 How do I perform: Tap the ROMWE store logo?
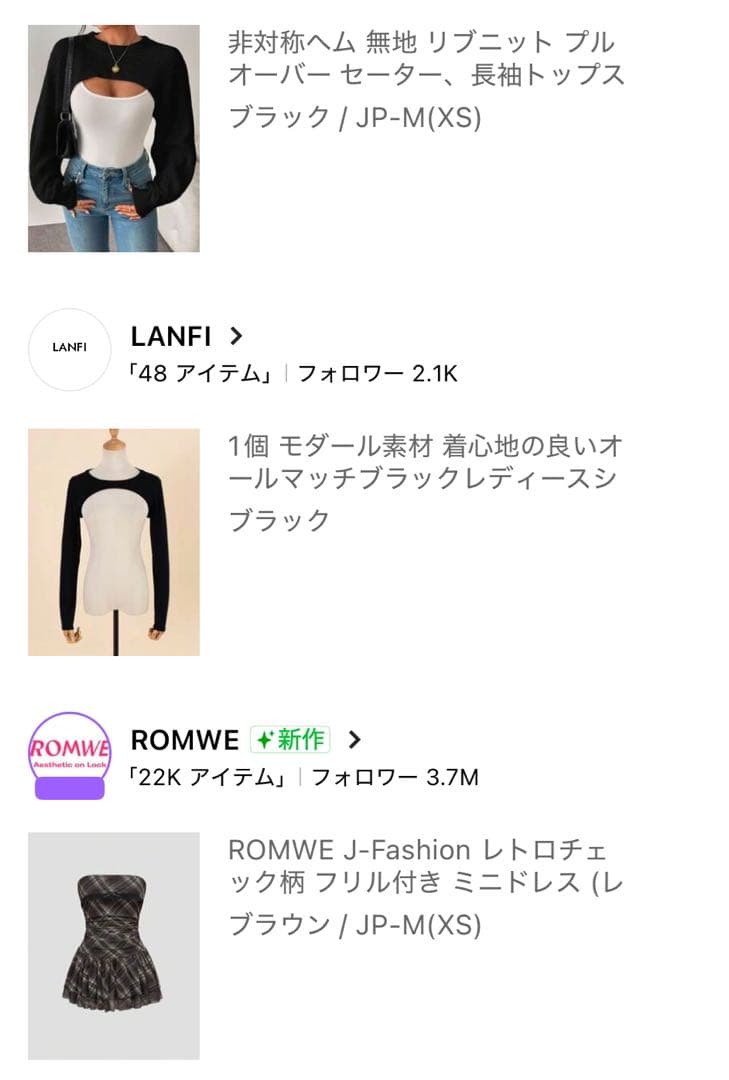tap(70, 756)
